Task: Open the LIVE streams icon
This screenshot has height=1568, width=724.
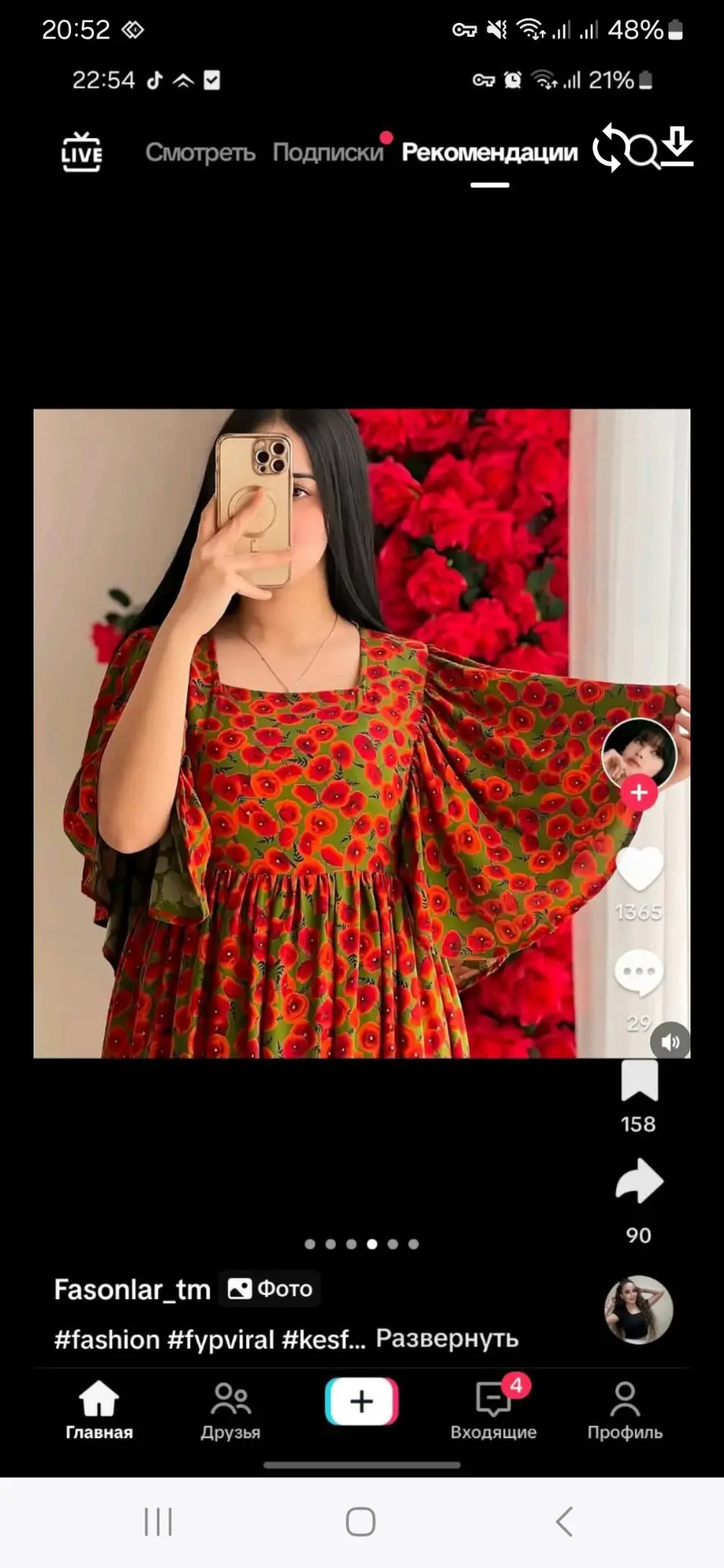Action: click(82, 152)
